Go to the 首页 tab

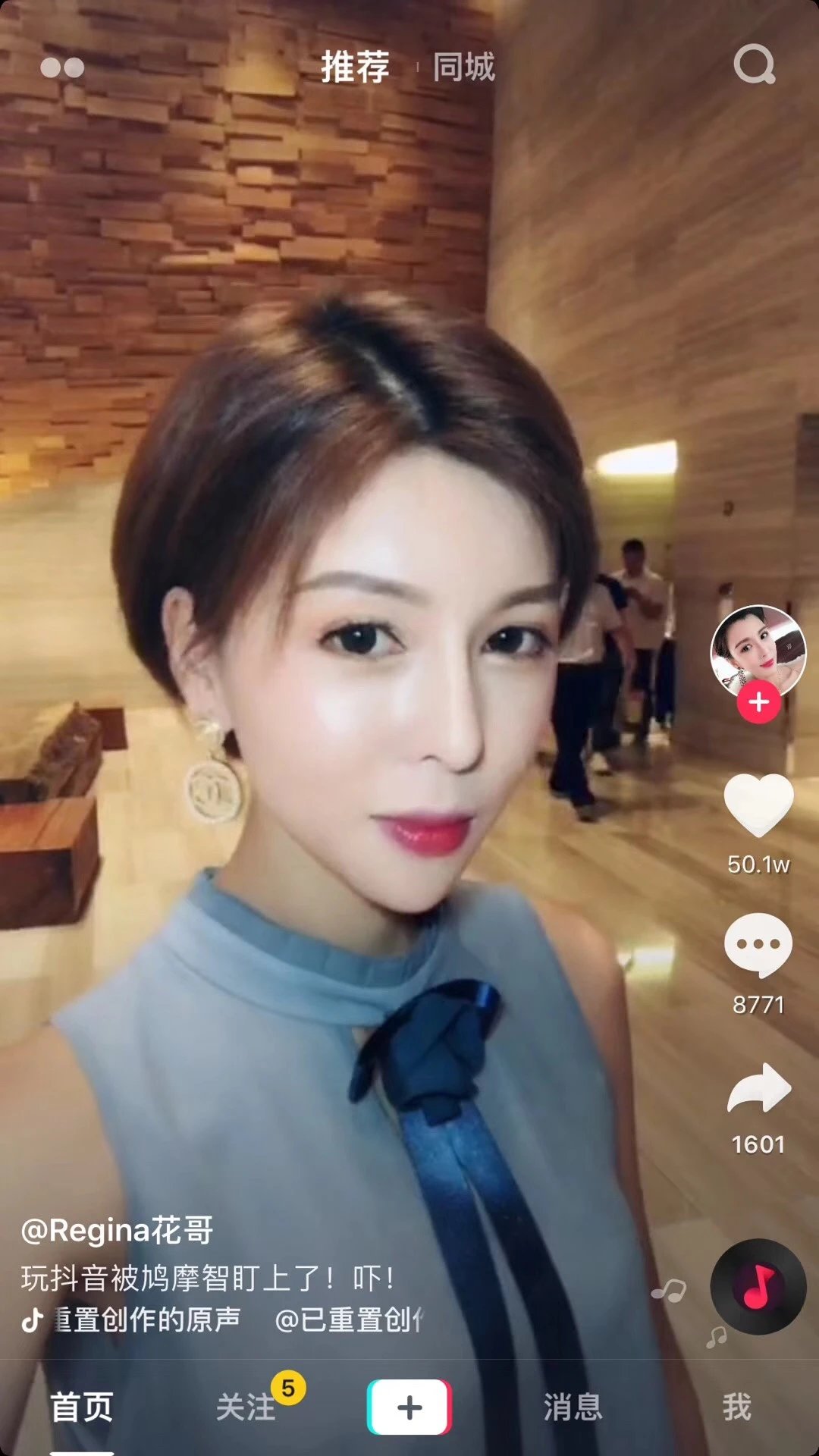click(82, 1407)
